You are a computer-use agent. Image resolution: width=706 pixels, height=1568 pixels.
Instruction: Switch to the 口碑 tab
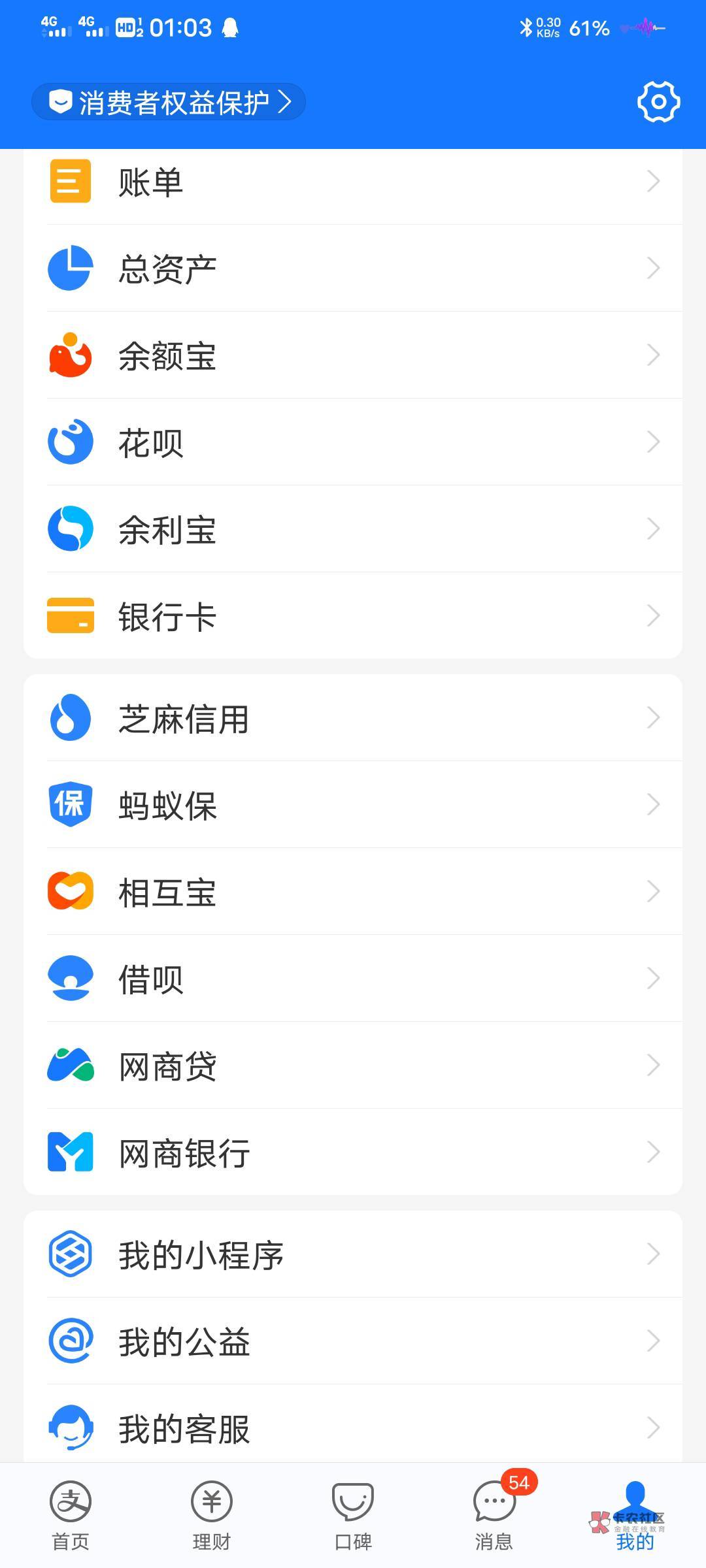coord(353,1516)
